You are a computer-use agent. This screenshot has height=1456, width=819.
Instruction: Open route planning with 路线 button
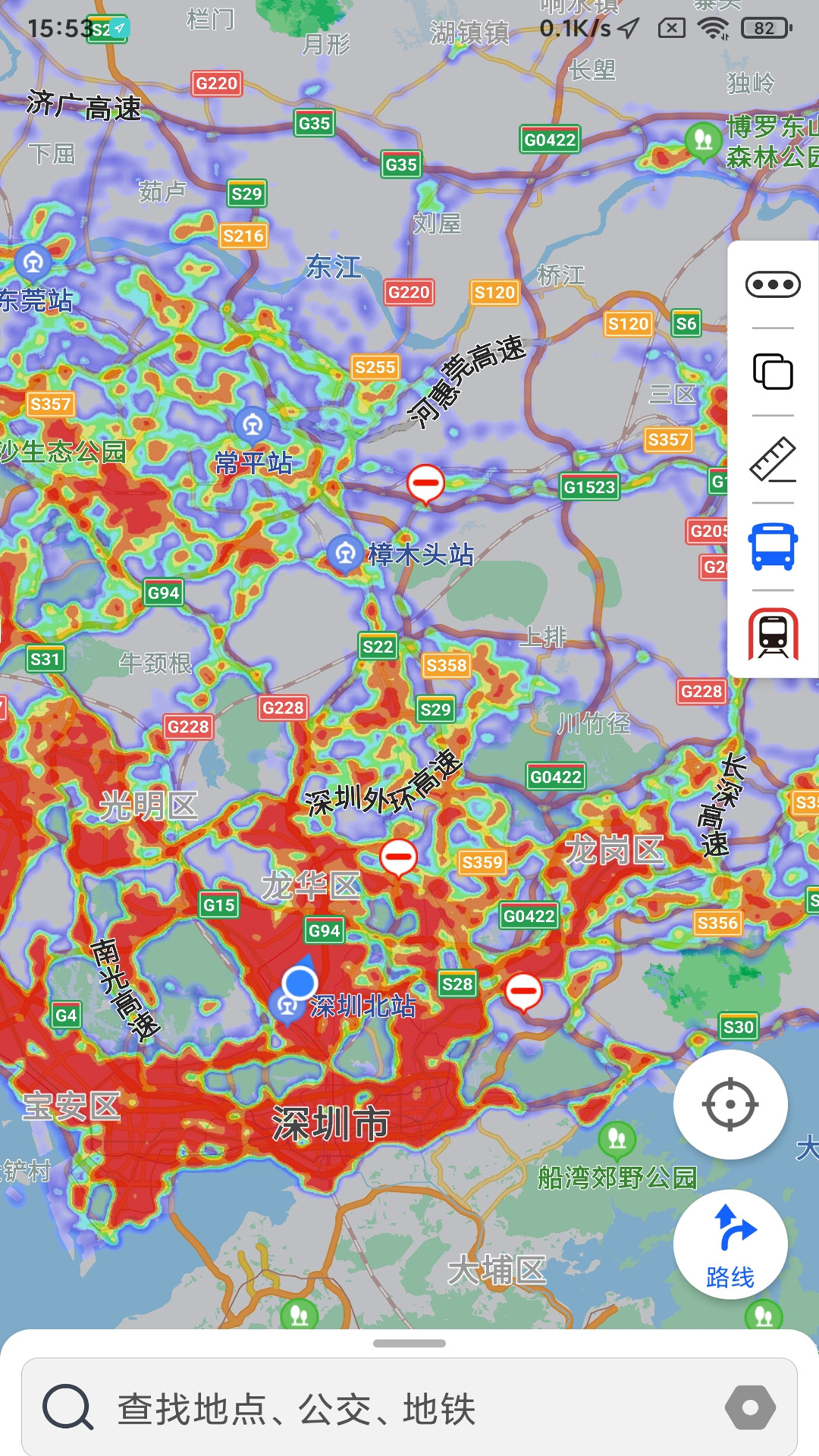[730, 1245]
